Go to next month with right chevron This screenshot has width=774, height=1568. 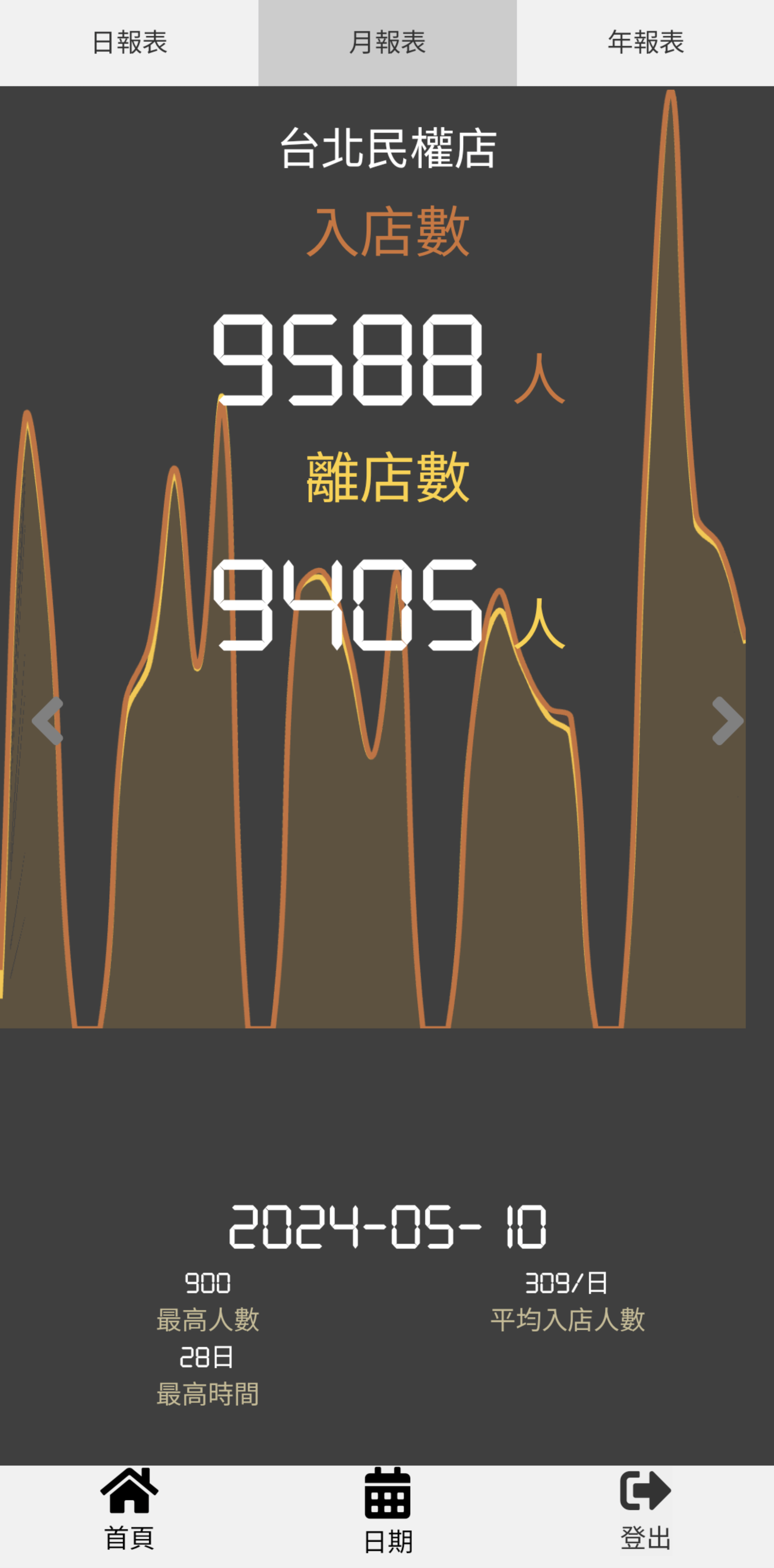[x=727, y=721]
